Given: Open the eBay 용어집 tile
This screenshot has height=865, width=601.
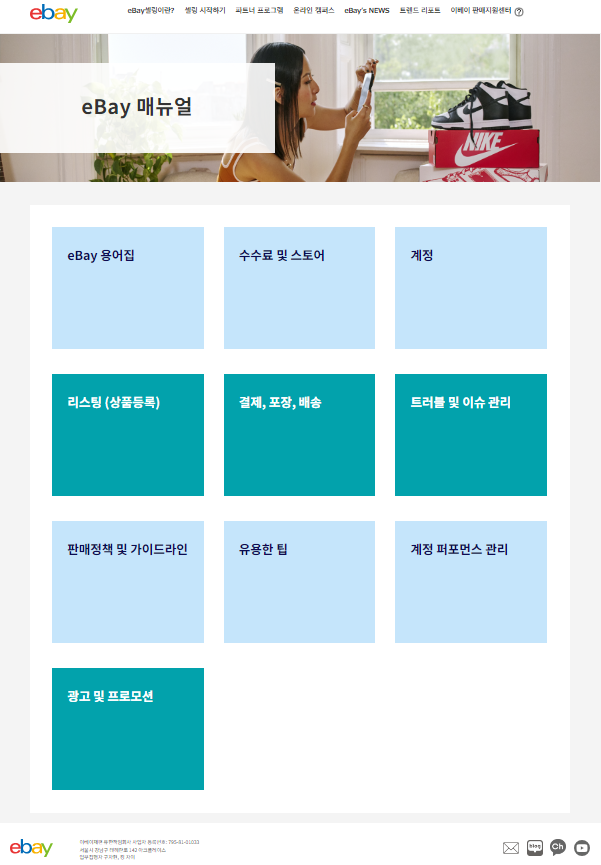Looking at the screenshot, I should (x=128, y=288).
